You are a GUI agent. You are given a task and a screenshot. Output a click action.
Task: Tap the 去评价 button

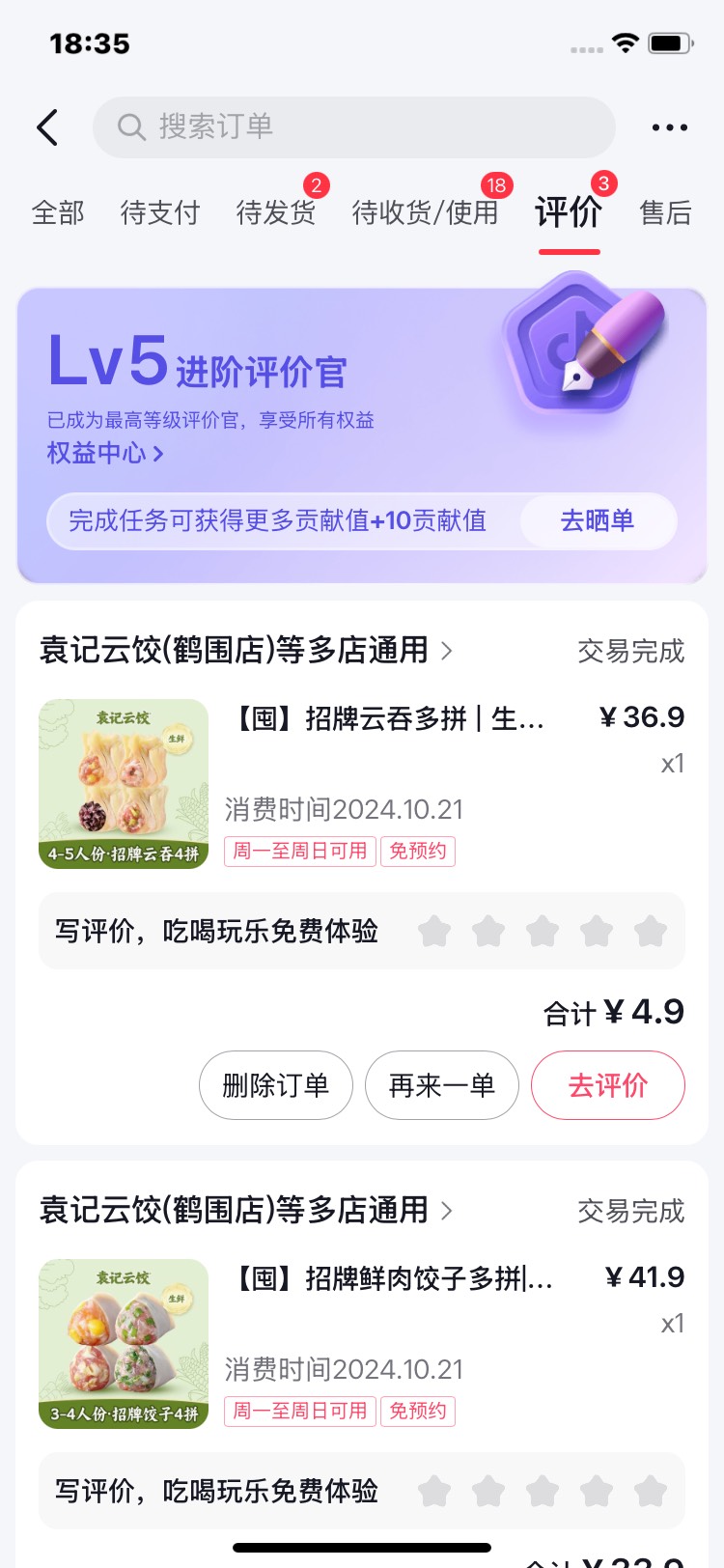(608, 1085)
